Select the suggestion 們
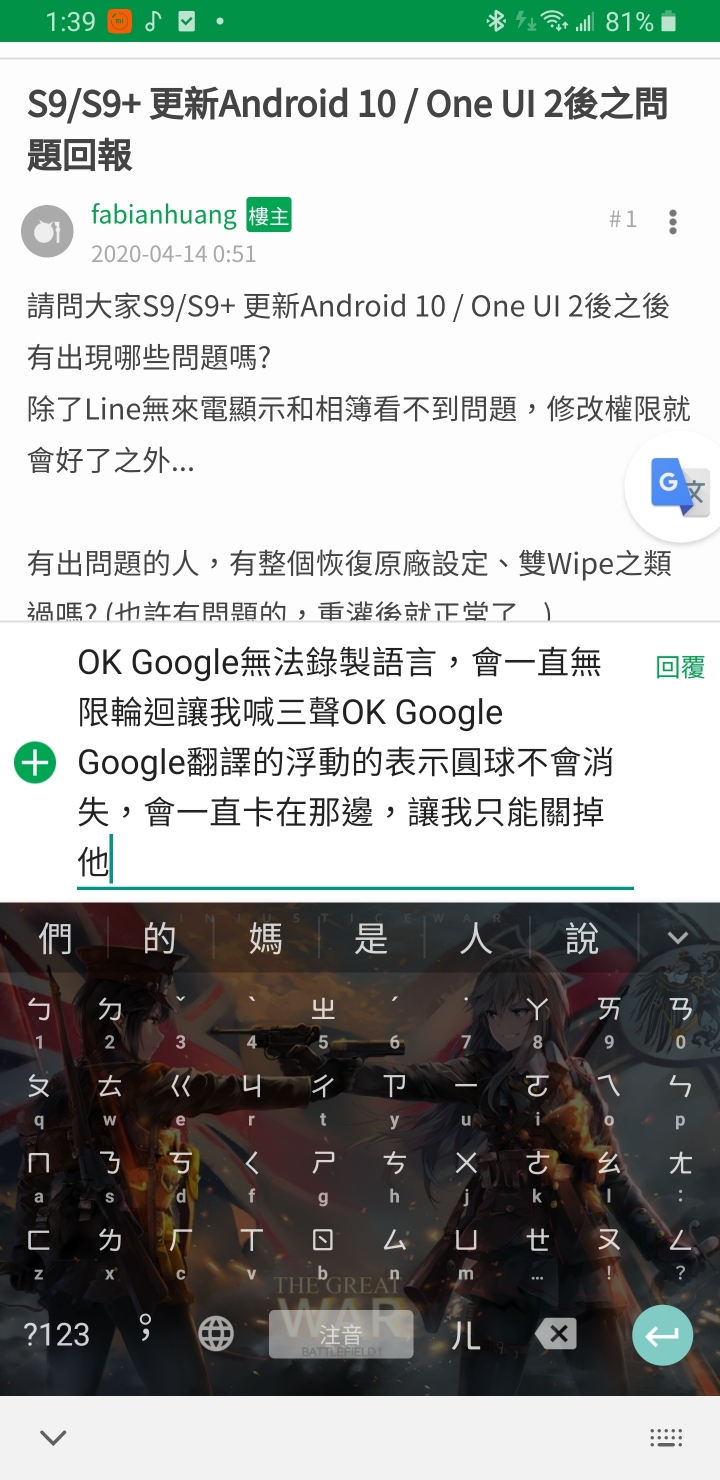Image resolution: width=720 pixels, height=1480 pixels. tap(55, 938)
